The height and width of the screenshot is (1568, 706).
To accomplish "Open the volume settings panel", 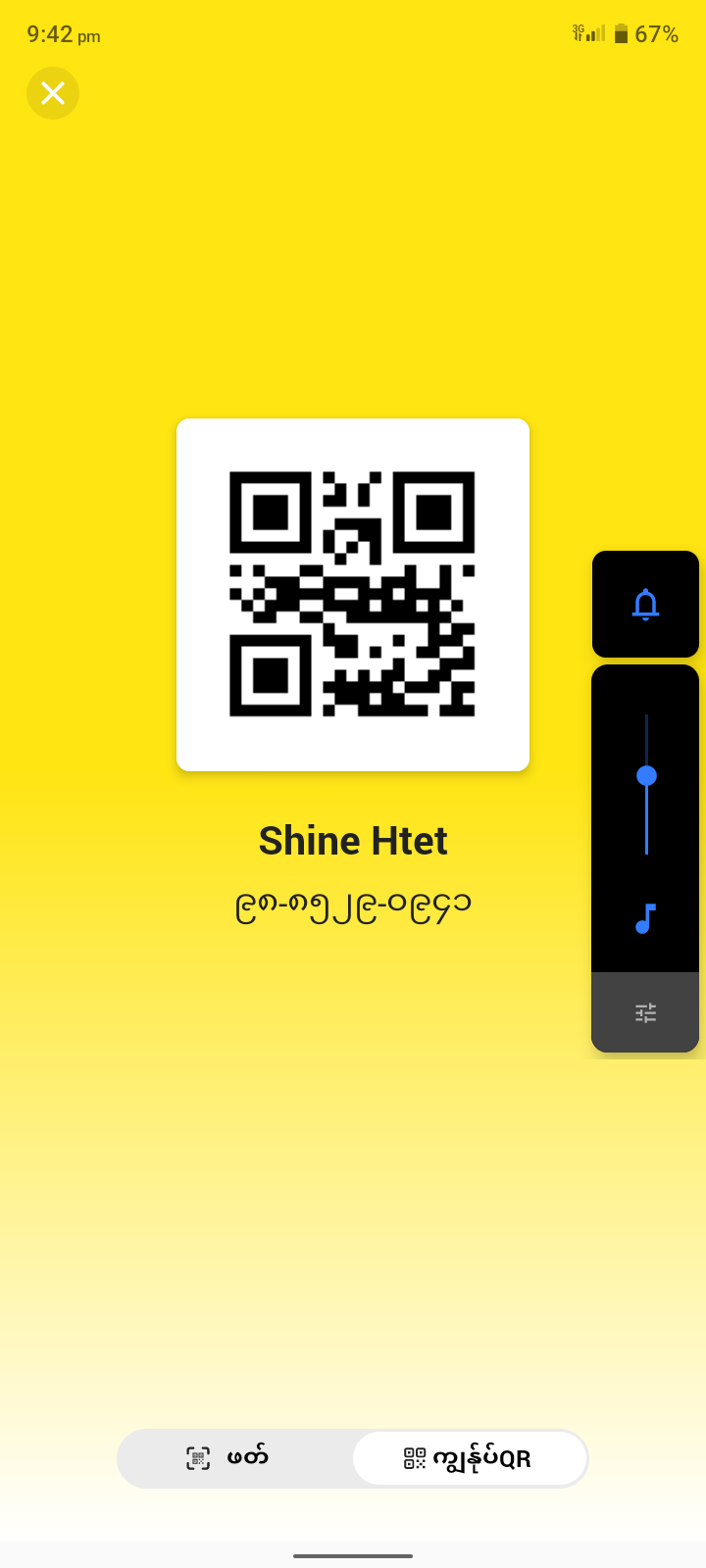I will [x=645, y=1012].
